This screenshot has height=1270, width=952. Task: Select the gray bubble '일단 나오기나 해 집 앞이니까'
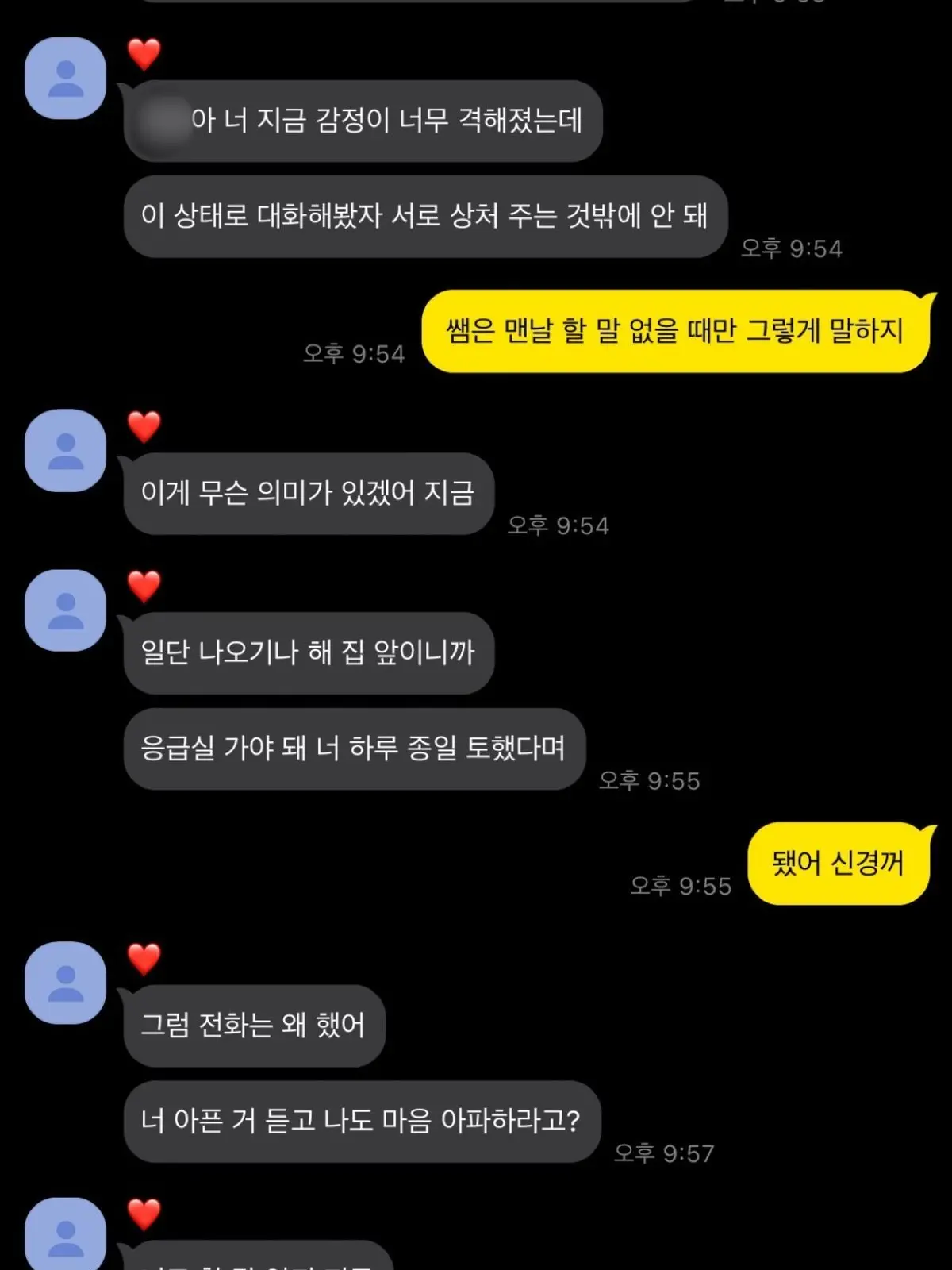click(x=308, y=651)
